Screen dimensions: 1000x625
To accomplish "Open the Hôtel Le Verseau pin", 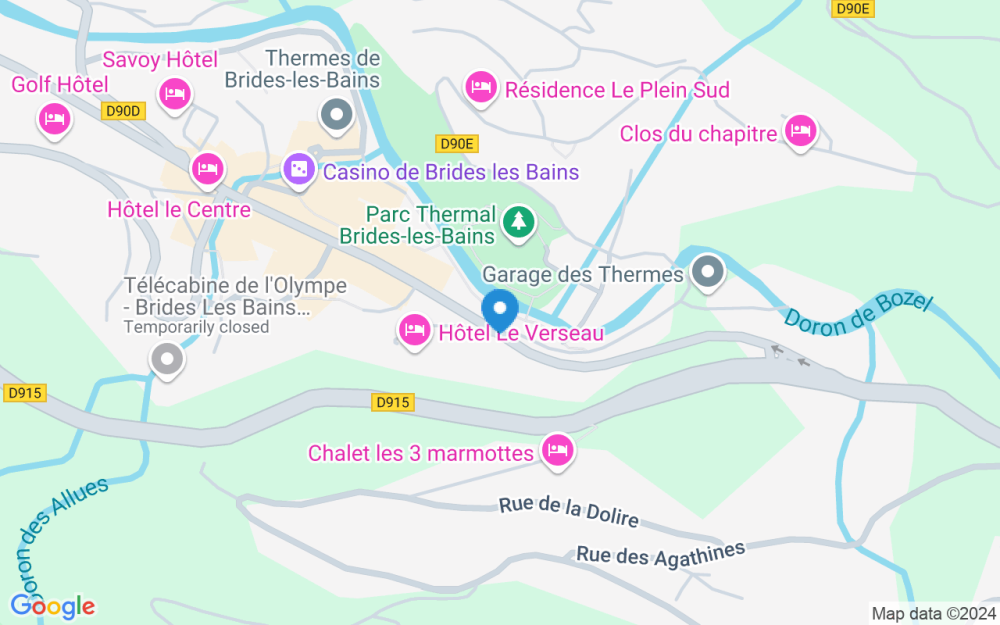I will click(x=415, y=331).
